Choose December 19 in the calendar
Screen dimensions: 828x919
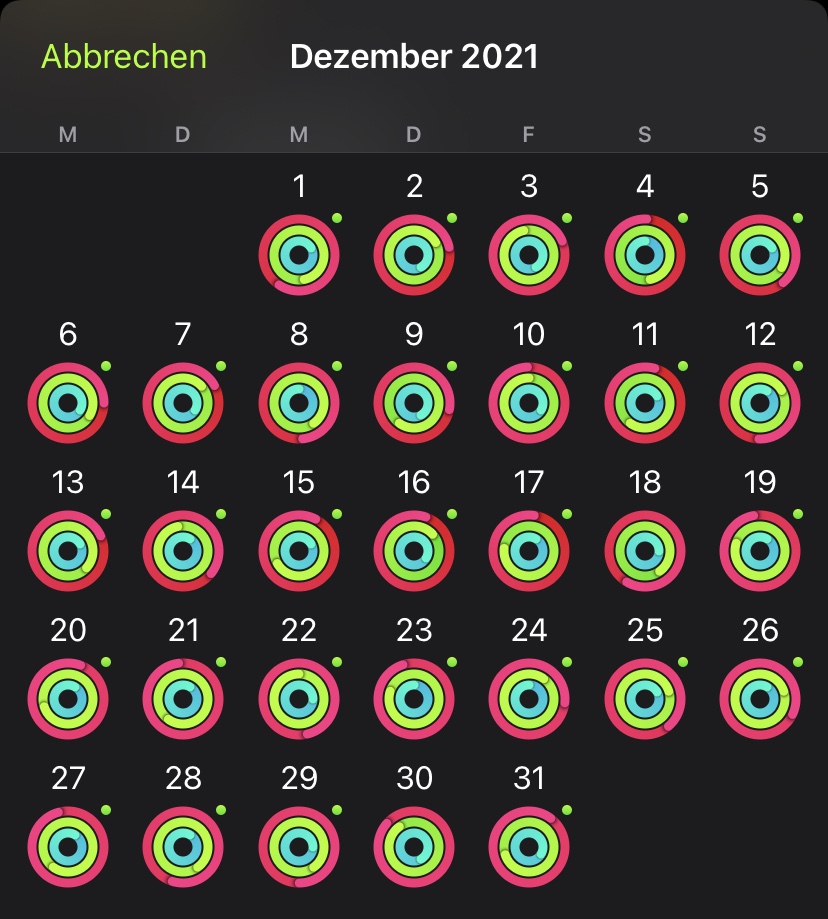(x=760, y=551)
